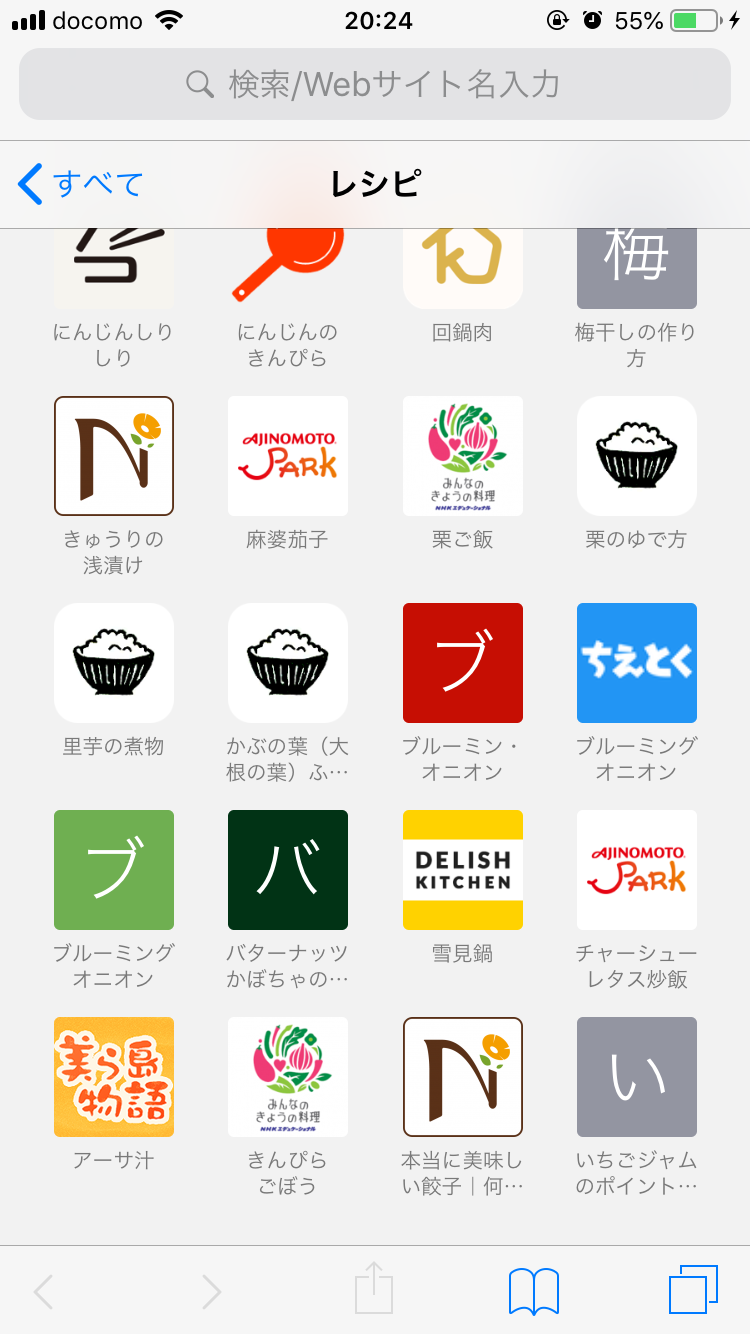The width and height of the screenshot is (750, 1334).
Task: Open the 麻婆茄子 bookmark
Action: [x=287, y=456]
